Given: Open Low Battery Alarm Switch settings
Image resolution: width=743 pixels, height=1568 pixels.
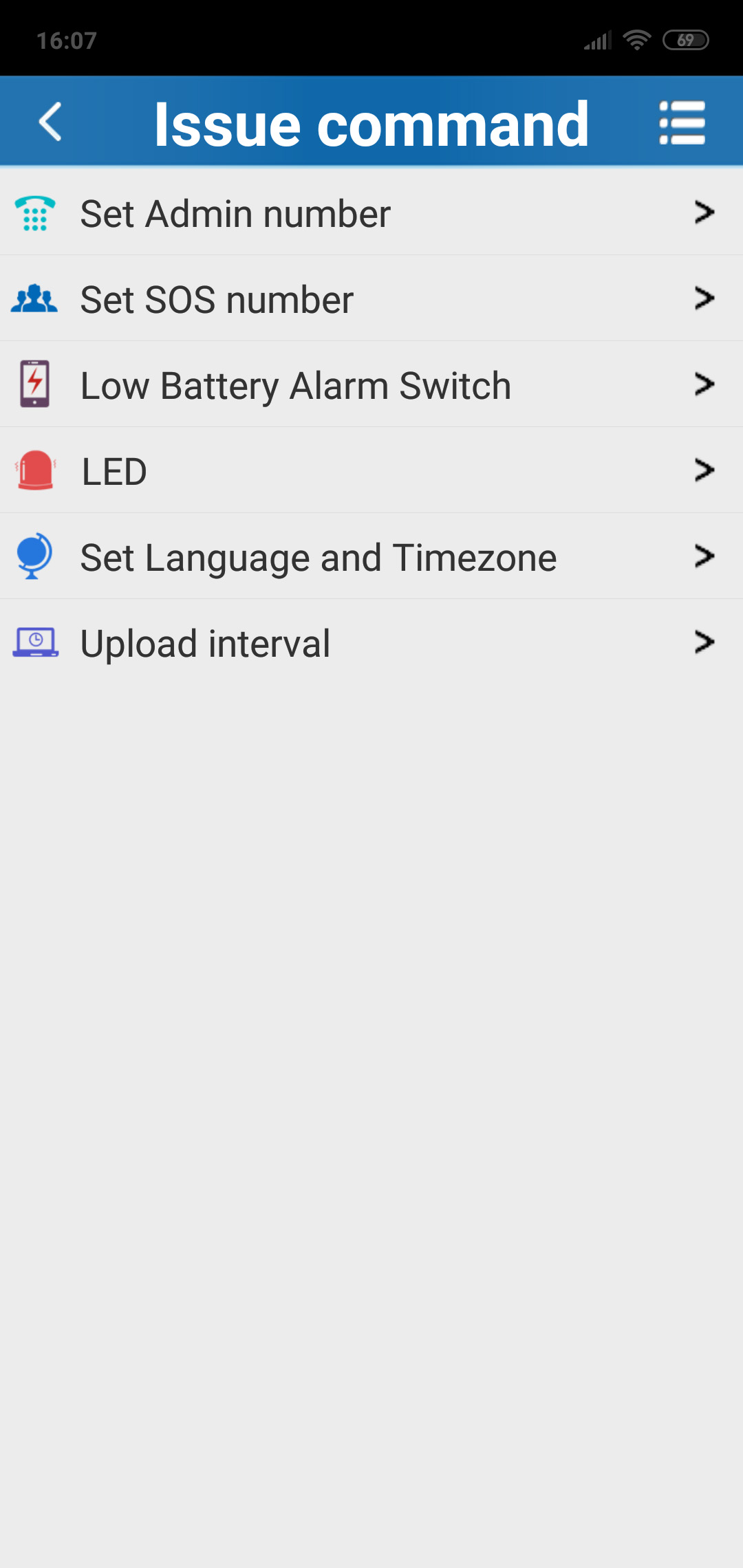Looking at the screenshot, I should click(371, 385).
